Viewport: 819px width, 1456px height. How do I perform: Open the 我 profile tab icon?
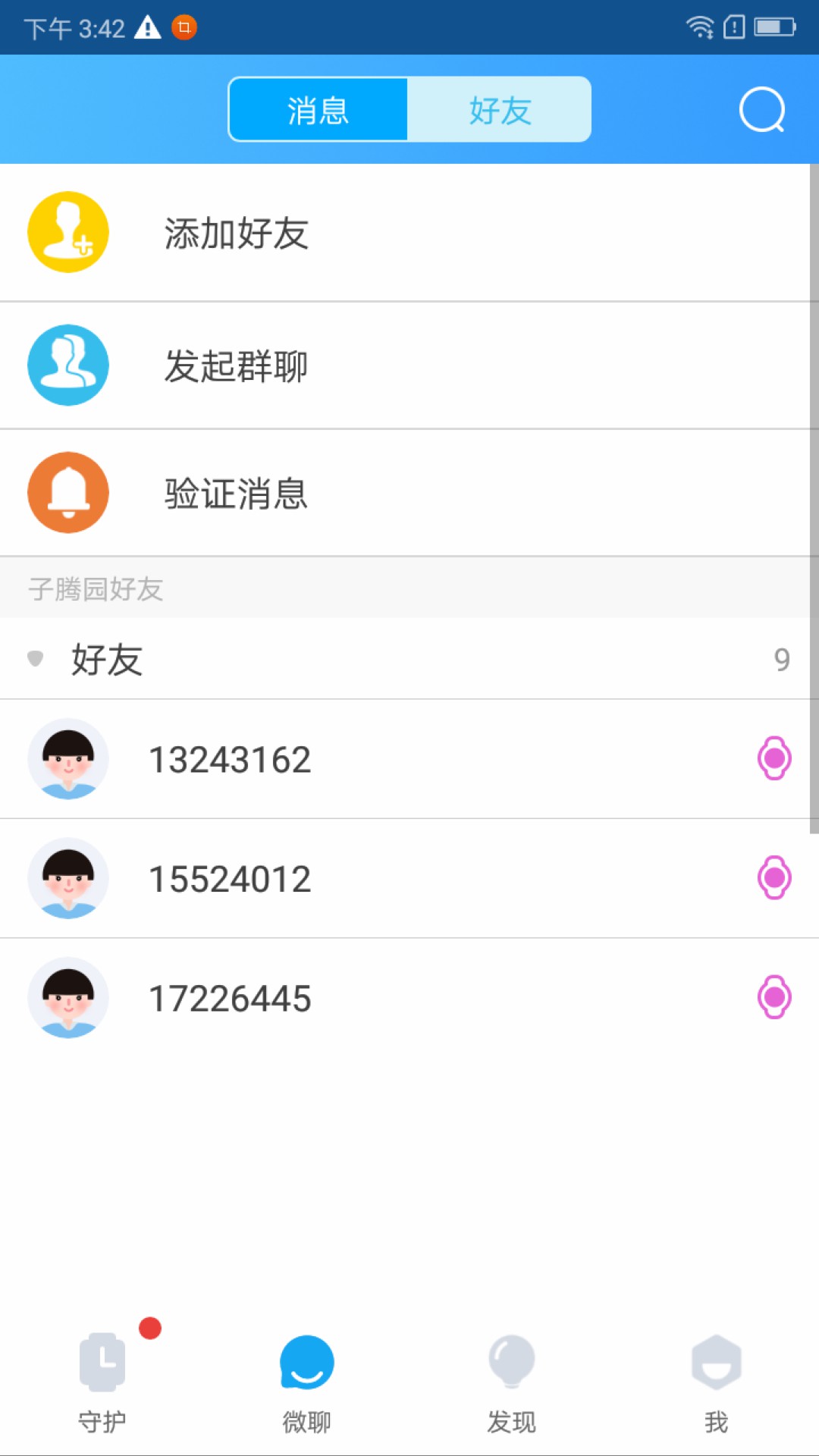point(715,1361)
